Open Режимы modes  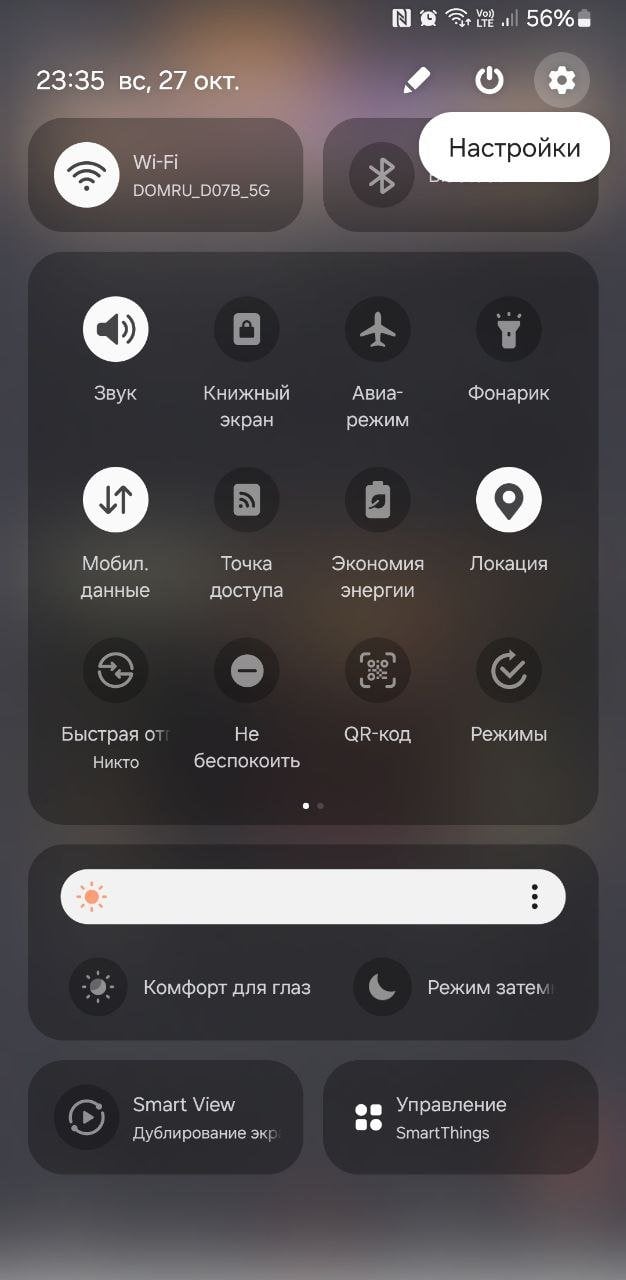(x=509, y=670)
